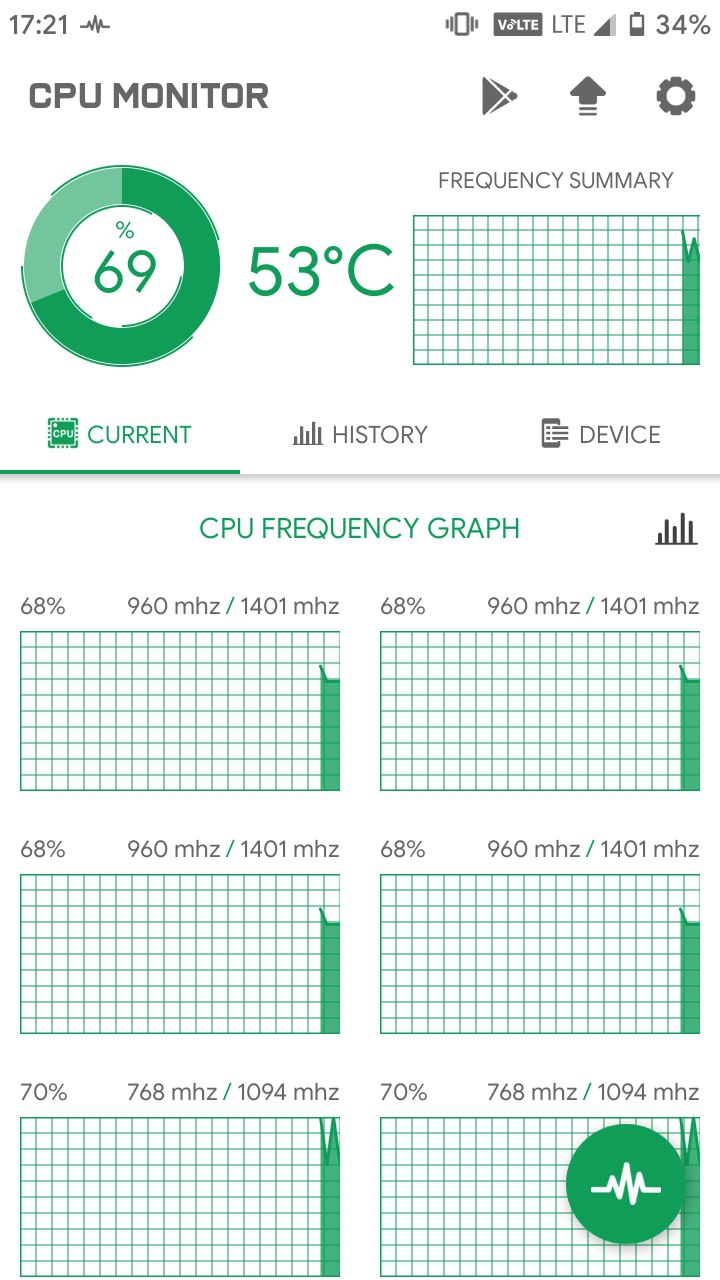Switch to the History tab
The height and width of the screenshot is (1280, 720).
[360, 435]
